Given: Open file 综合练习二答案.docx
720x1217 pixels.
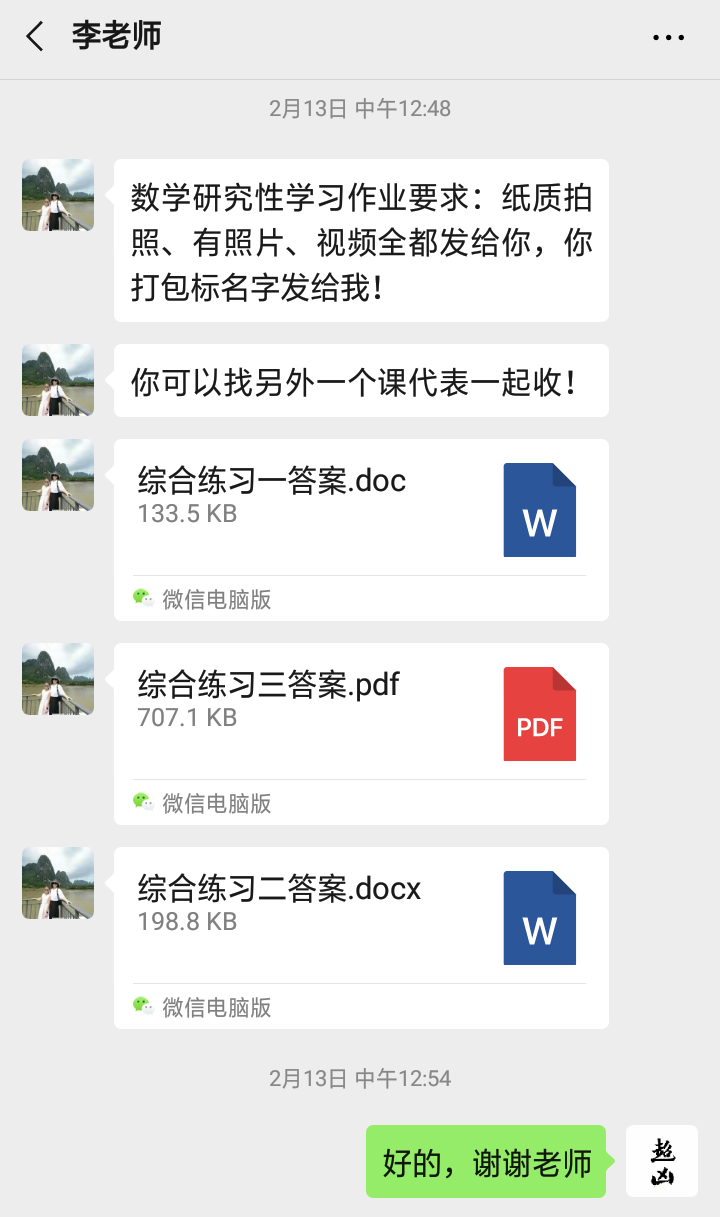Looking at the screenshot, I should click(361, 938).
